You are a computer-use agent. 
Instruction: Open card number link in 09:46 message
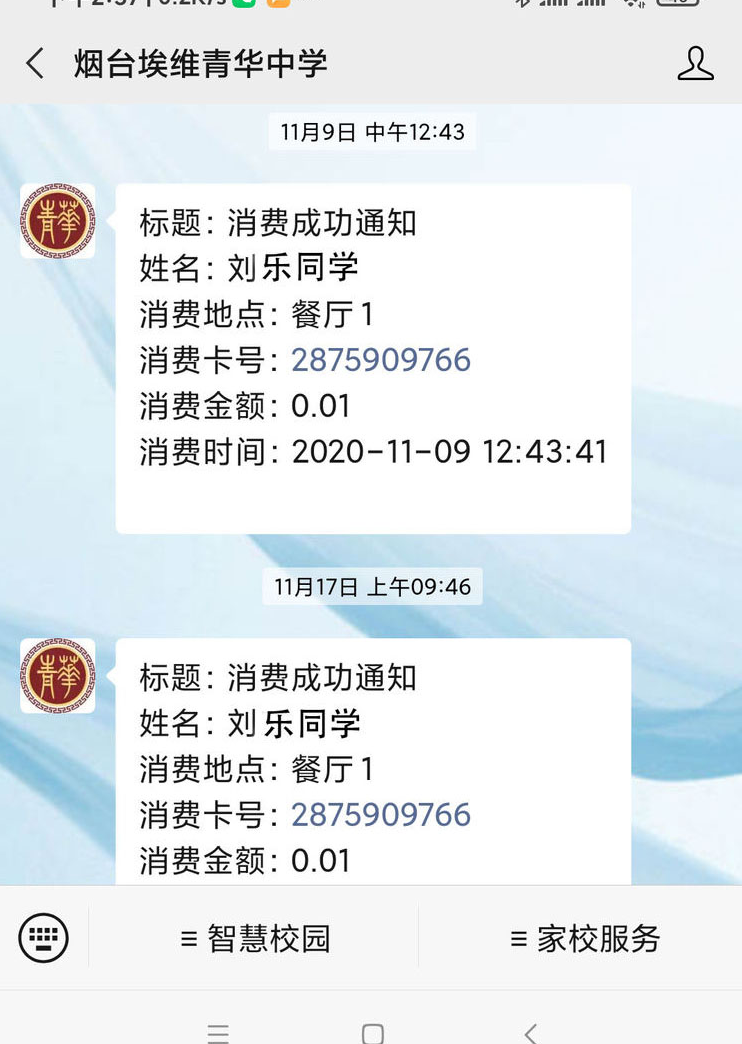[x=380, y=815]
